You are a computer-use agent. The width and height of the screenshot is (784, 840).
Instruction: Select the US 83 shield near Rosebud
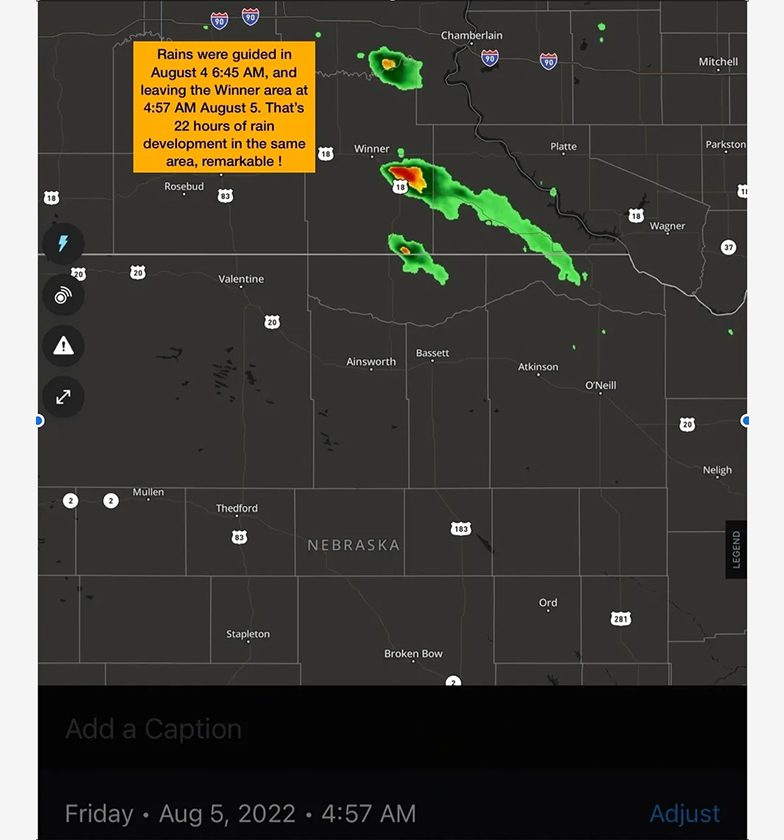click(x=224, y=195)
